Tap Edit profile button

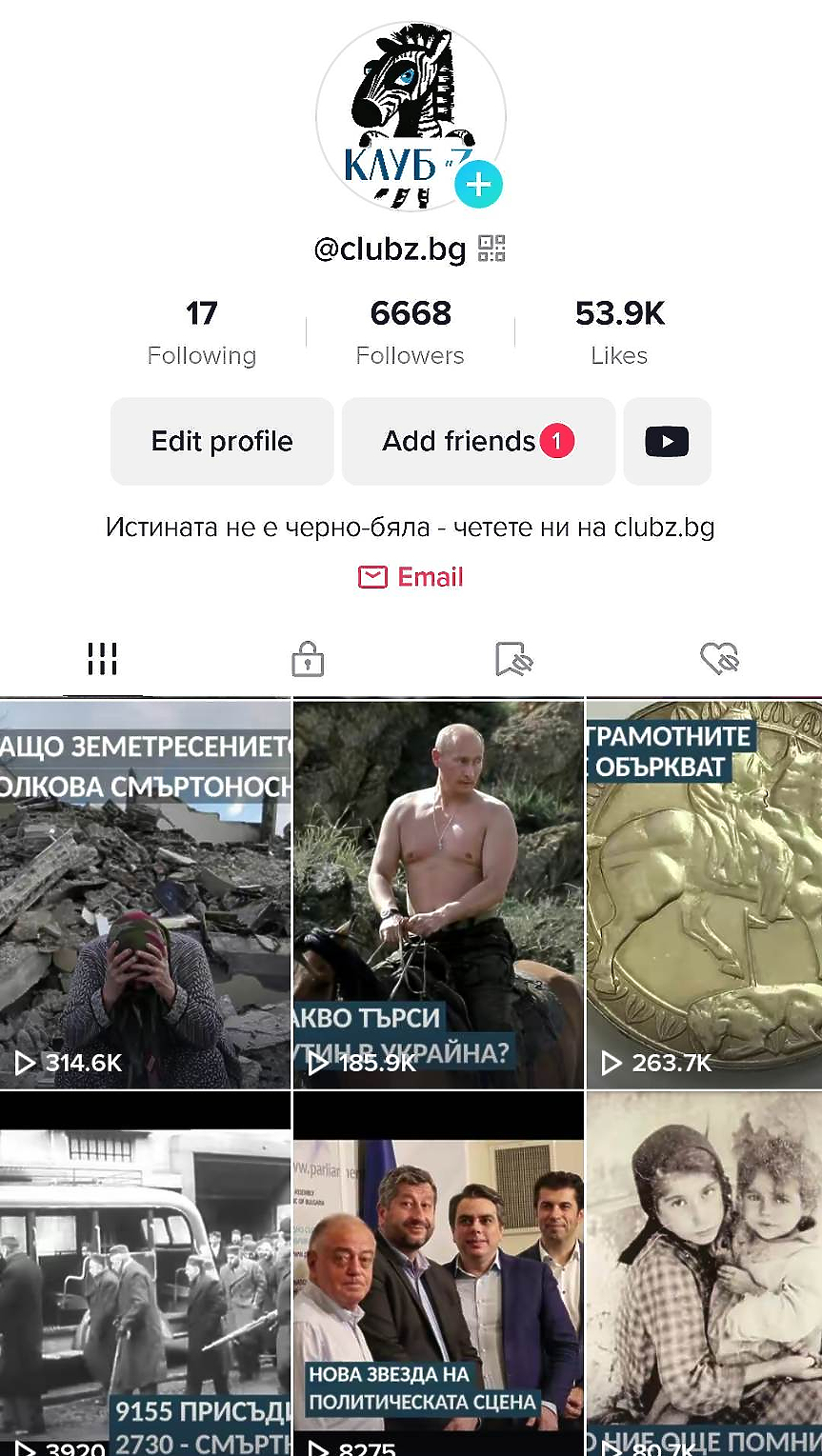[x=222, y=442]
